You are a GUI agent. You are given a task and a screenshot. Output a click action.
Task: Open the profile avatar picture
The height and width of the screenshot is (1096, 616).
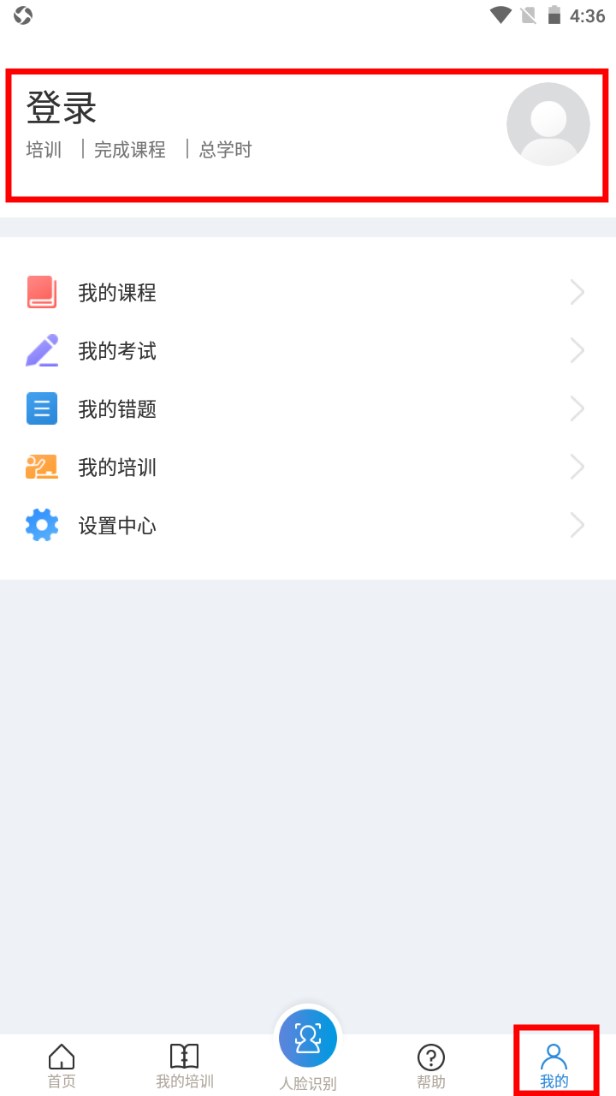[547, 124]
